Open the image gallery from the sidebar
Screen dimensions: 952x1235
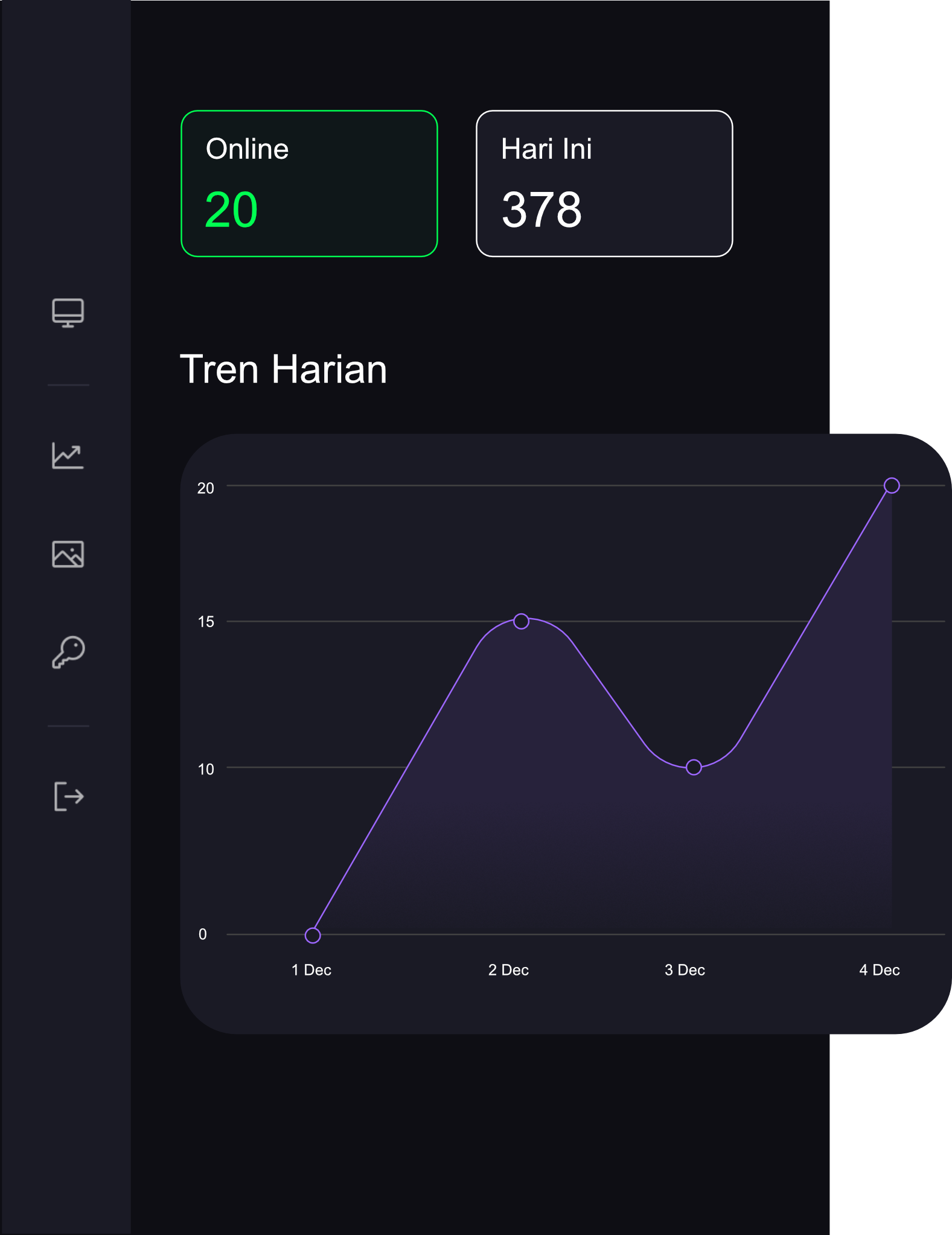(68, 555)
